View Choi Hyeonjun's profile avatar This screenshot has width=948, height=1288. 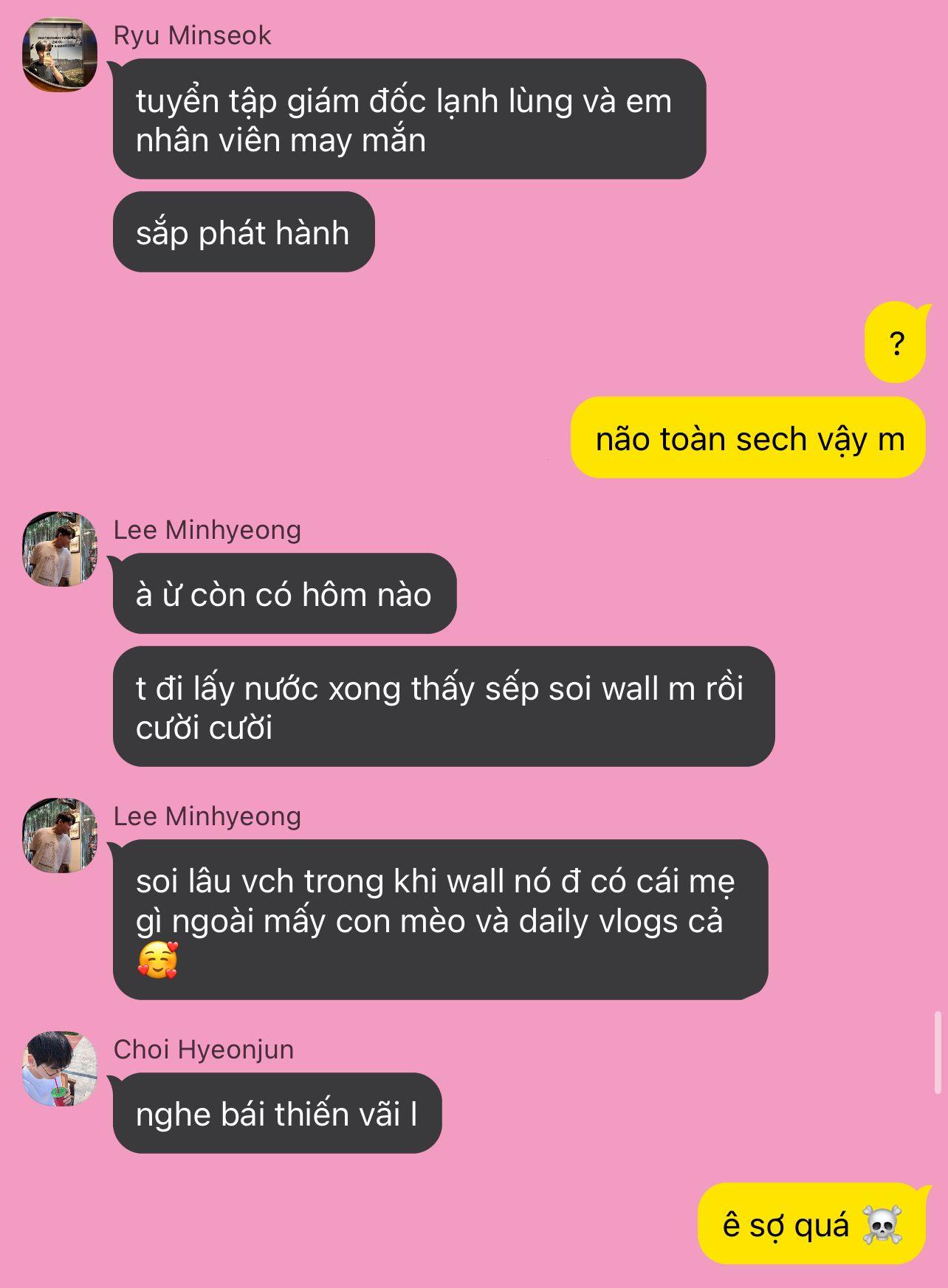[60, 1068]
